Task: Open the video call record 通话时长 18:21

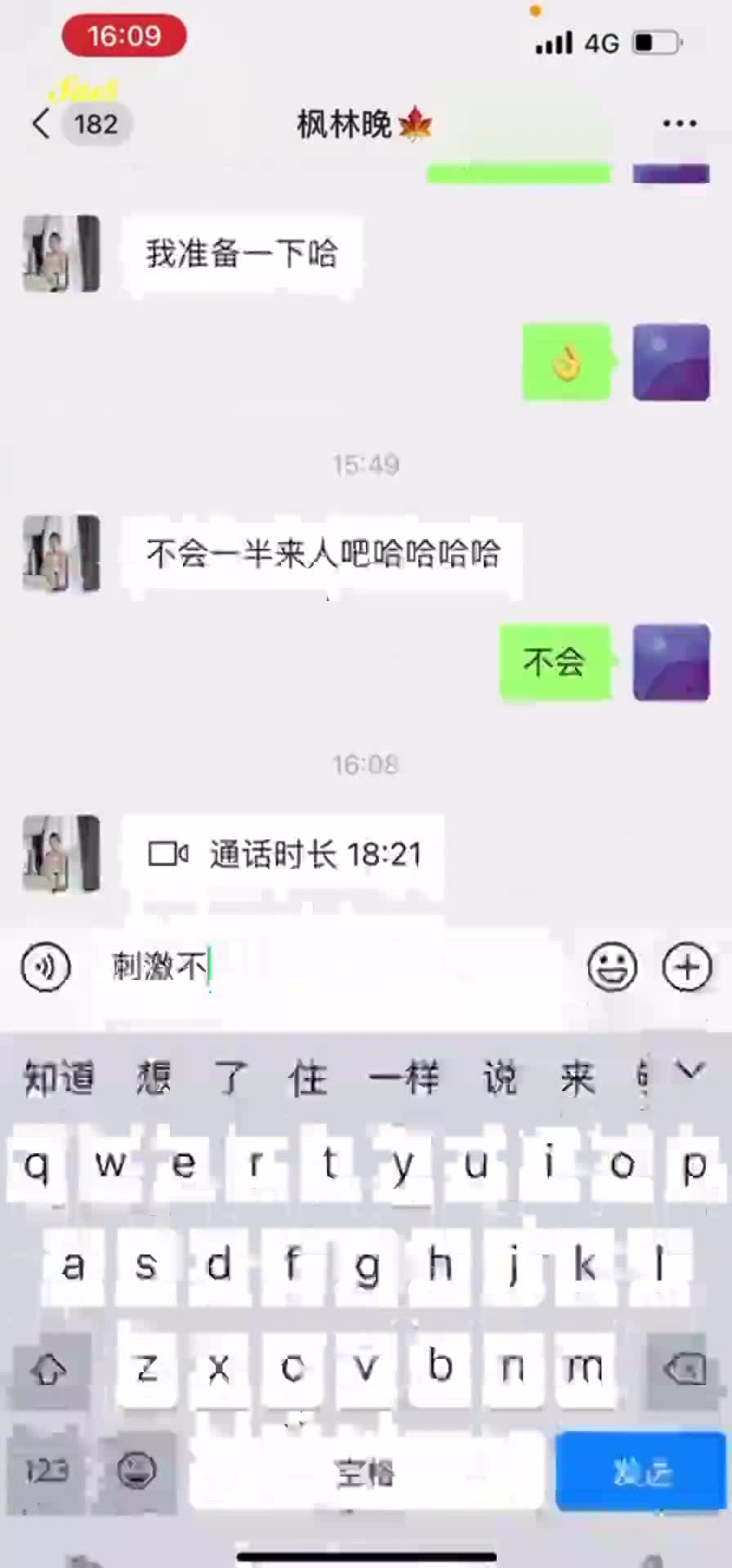Action: tap(283, 855)
